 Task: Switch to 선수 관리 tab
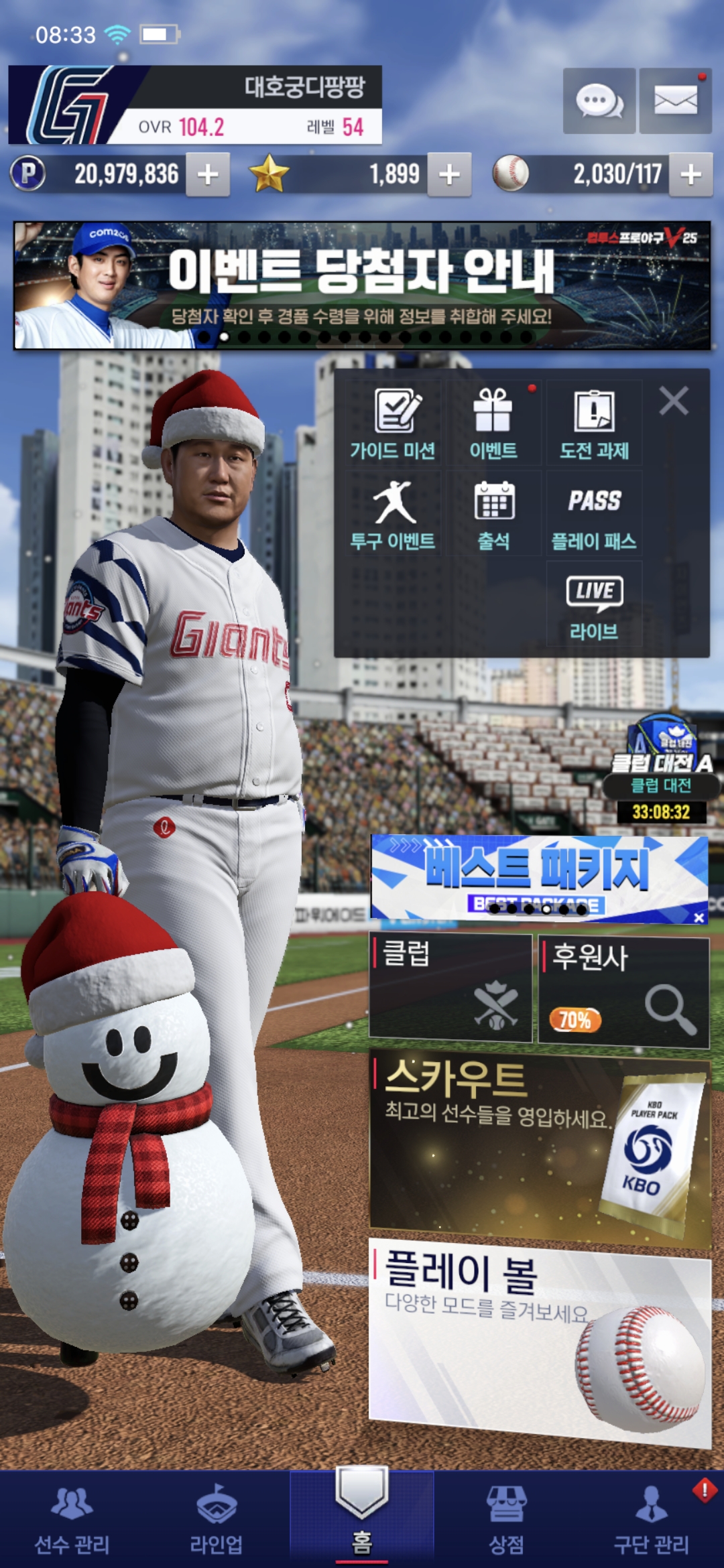(x=72, y=1519)
